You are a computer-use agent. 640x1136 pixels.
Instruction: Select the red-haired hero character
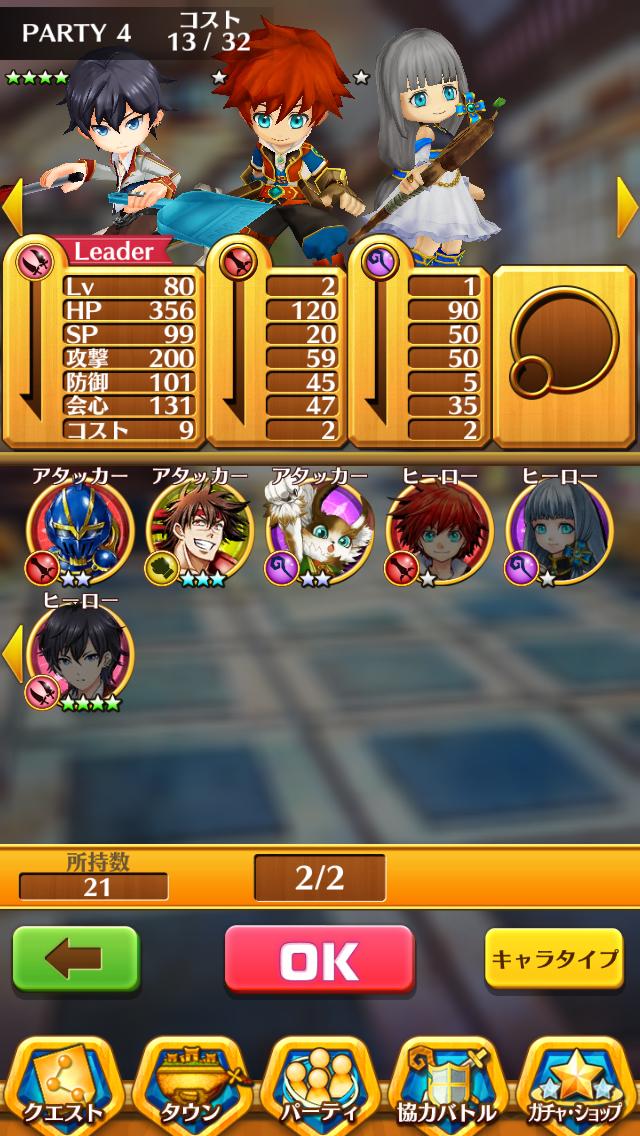pyautogui.click(x=440, y=530)
